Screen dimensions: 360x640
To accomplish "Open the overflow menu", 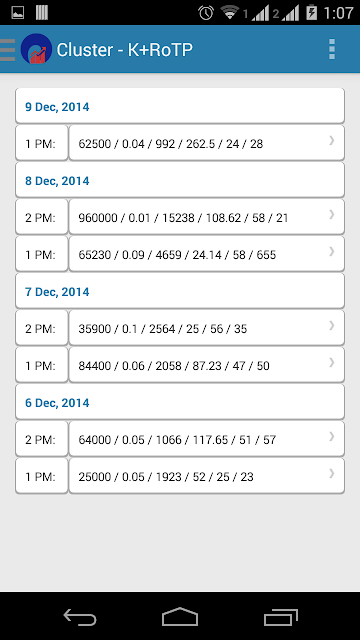I will [x=332, y=49].
